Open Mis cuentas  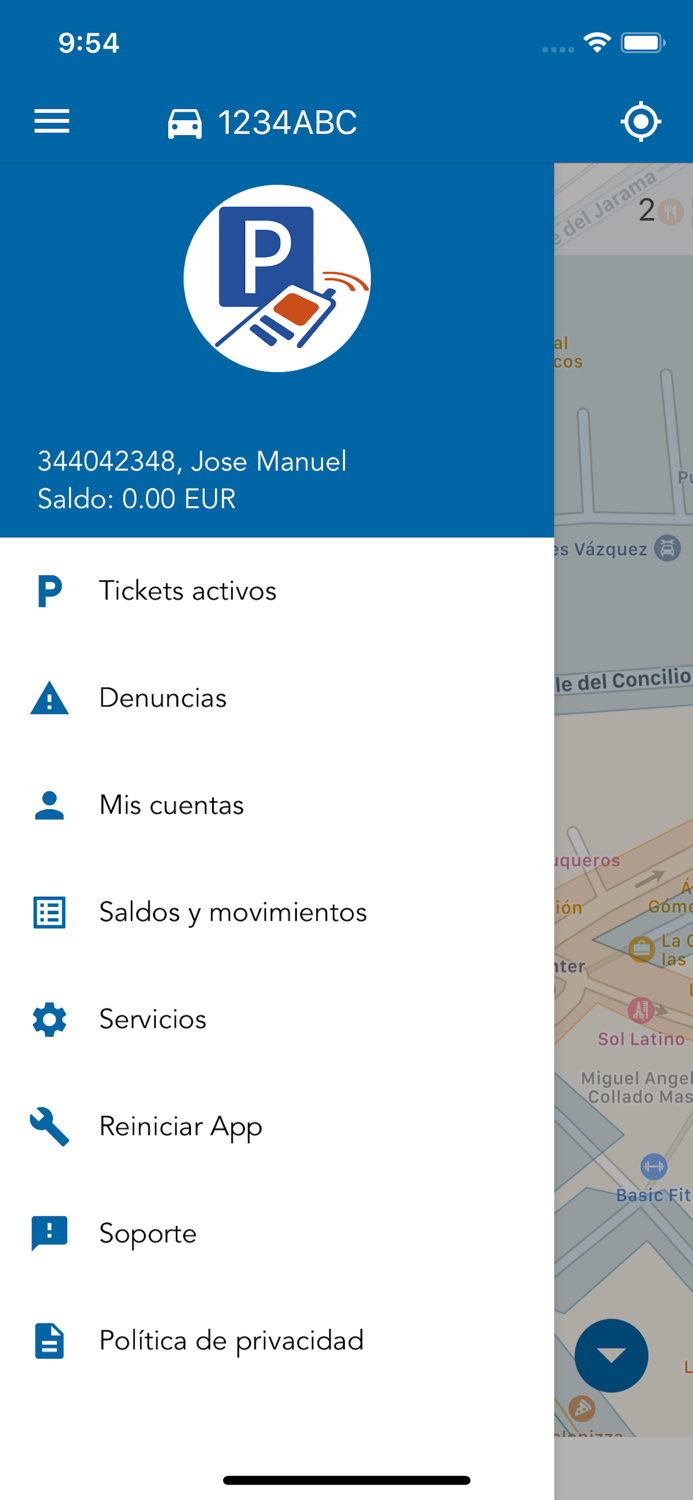coord(171,805)
